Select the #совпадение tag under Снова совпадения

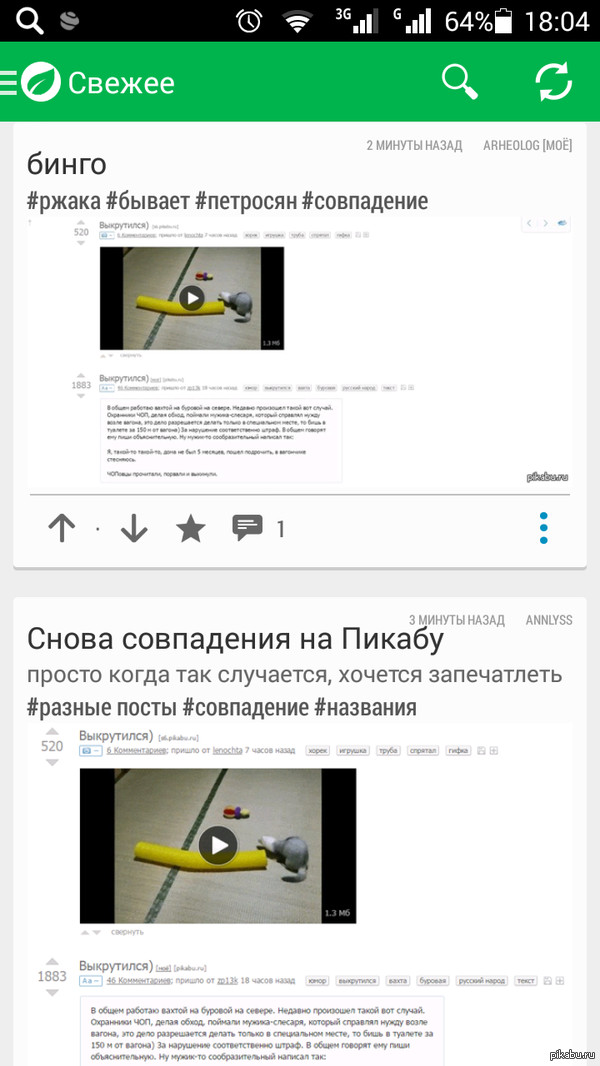(x=246, y=708)
